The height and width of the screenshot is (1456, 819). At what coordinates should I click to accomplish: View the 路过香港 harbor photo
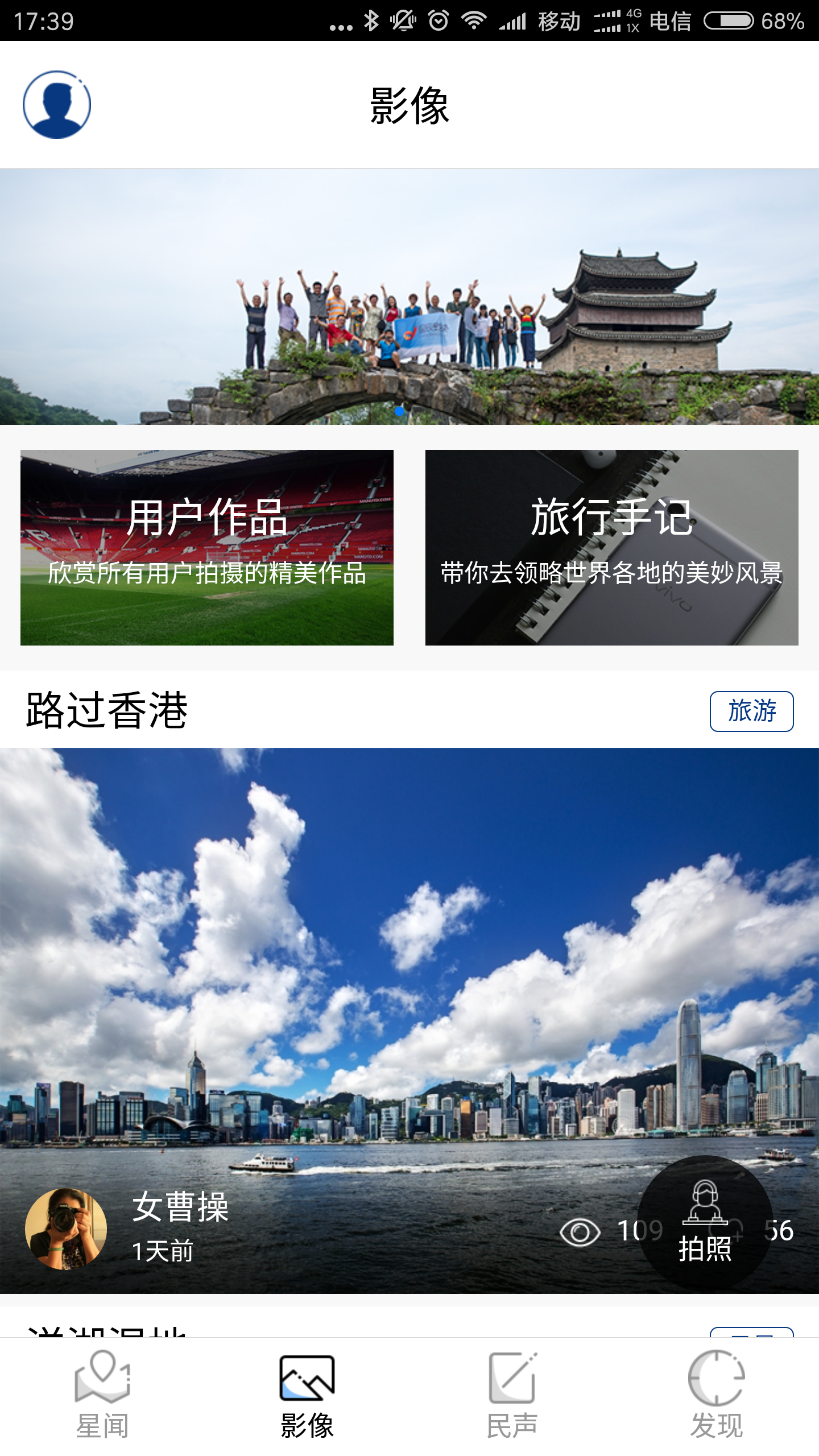click(409, 967)
